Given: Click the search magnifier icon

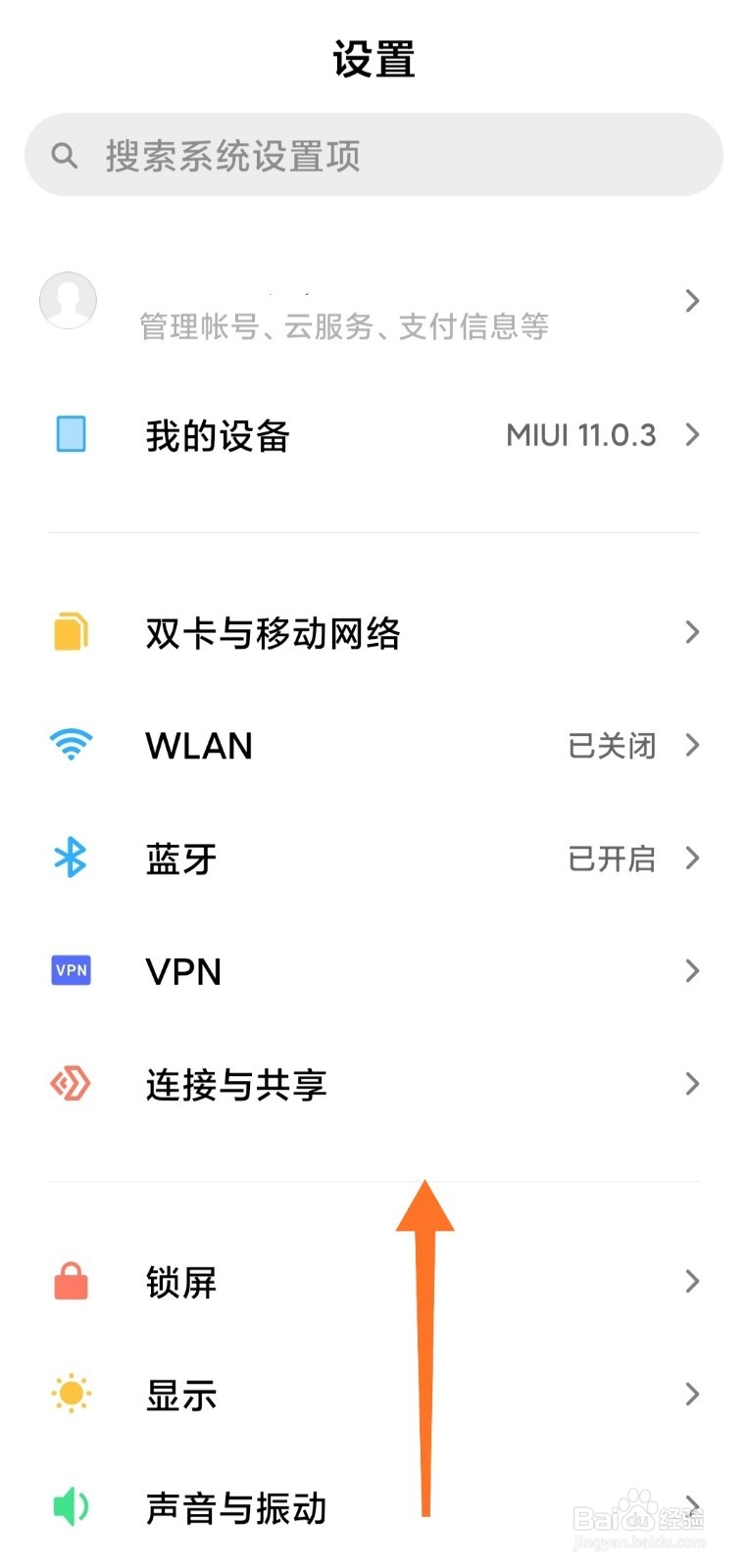Looking at the screenshot, I should 65,154.
